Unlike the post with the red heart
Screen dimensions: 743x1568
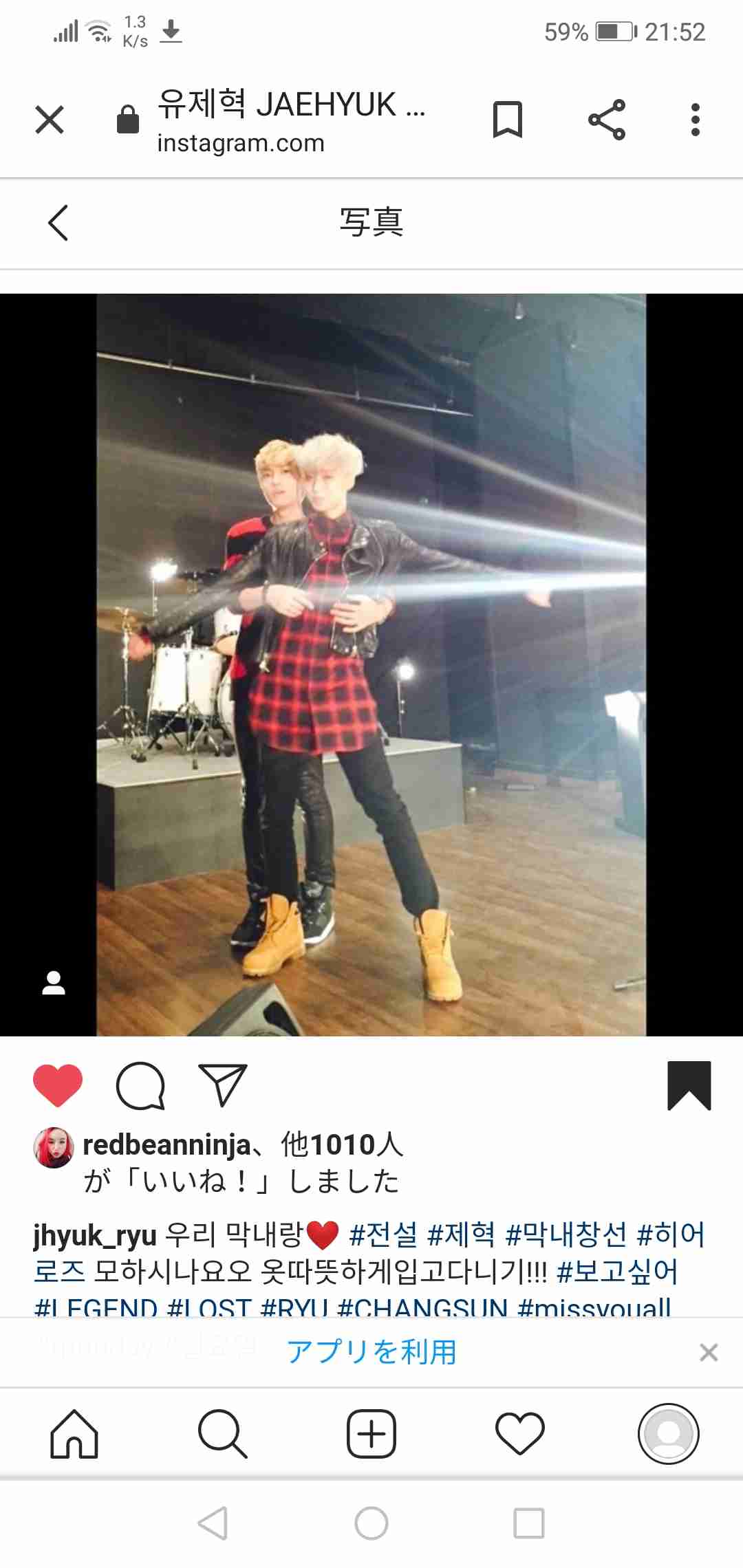(58, 1086)
